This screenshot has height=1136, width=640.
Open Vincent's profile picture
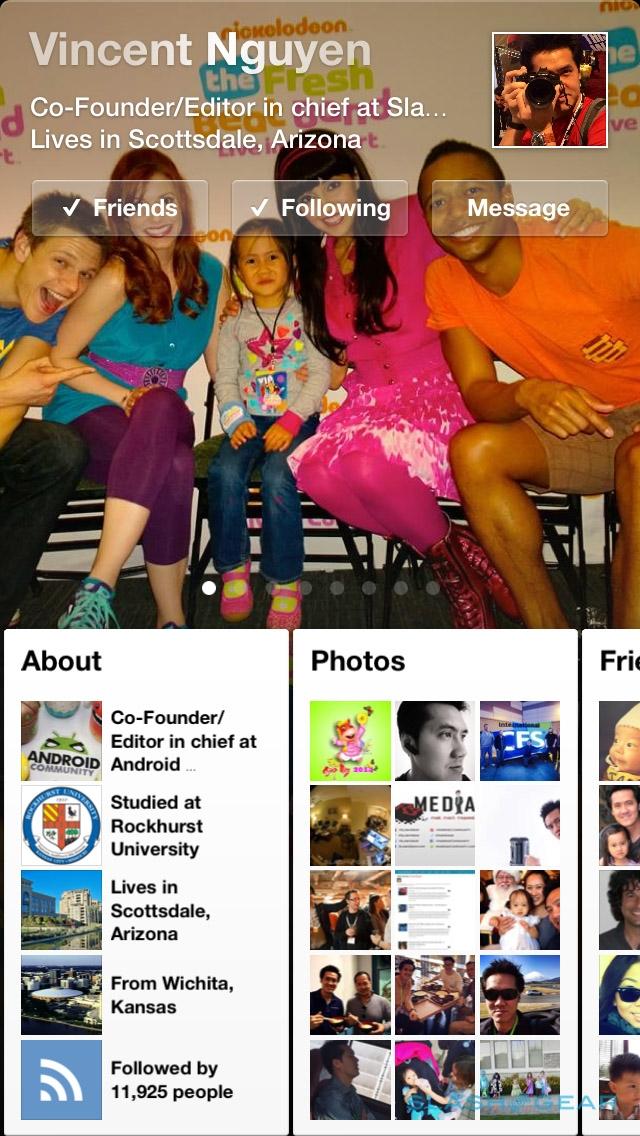pyautogui.click(x=549, y=90)
